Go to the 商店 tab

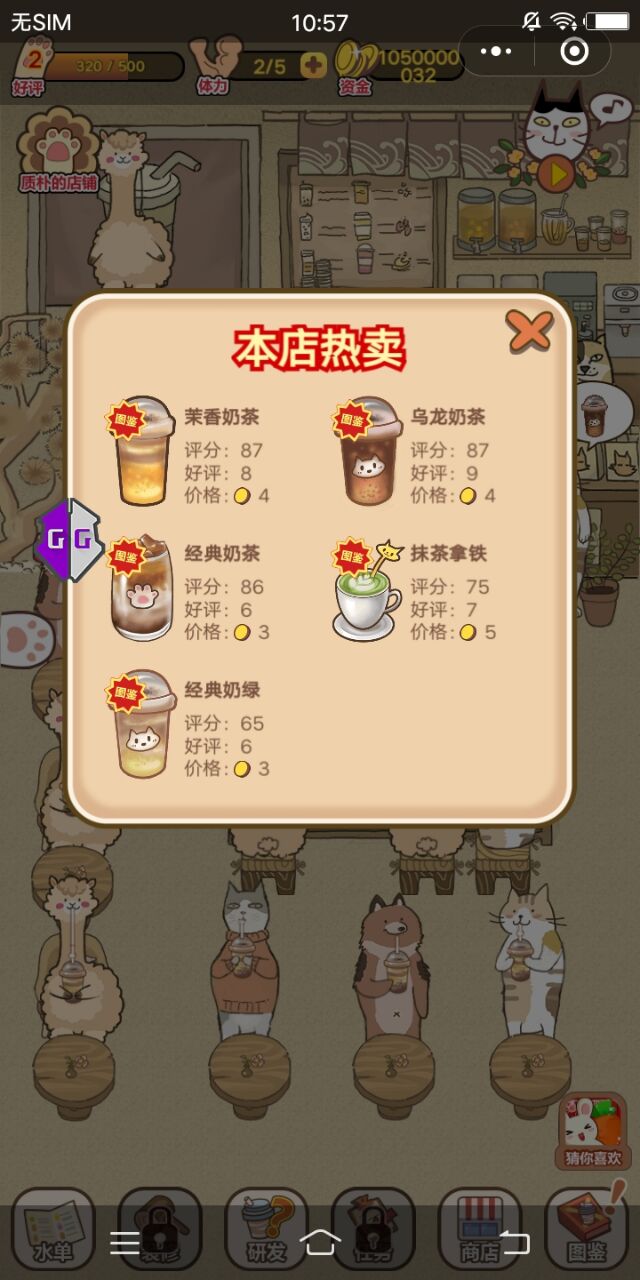click(480, 1230)
